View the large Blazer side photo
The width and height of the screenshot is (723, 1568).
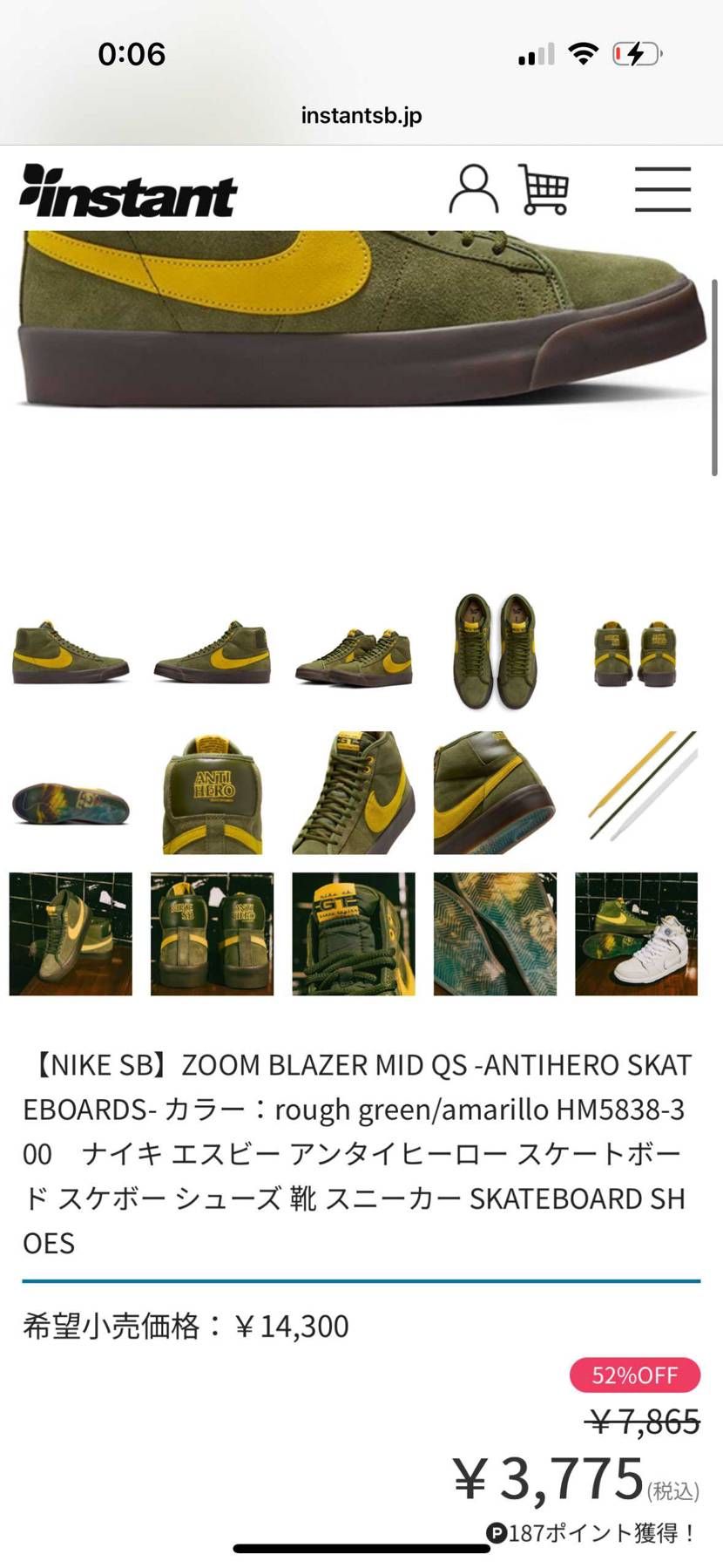(x=361, y=322)
